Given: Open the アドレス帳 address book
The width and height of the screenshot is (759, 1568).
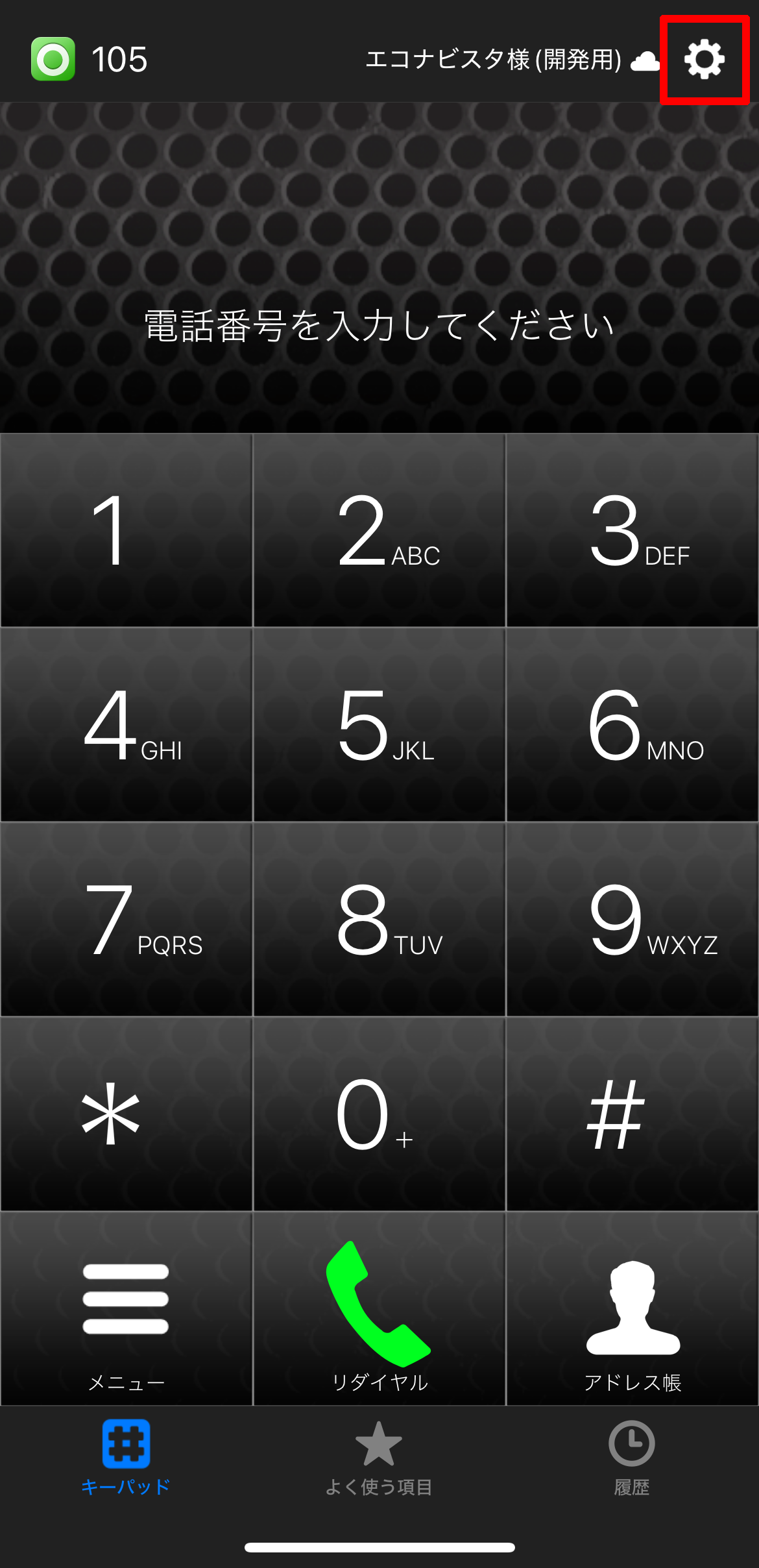Looking at the screenshot, I should [x=632, y=1309].
